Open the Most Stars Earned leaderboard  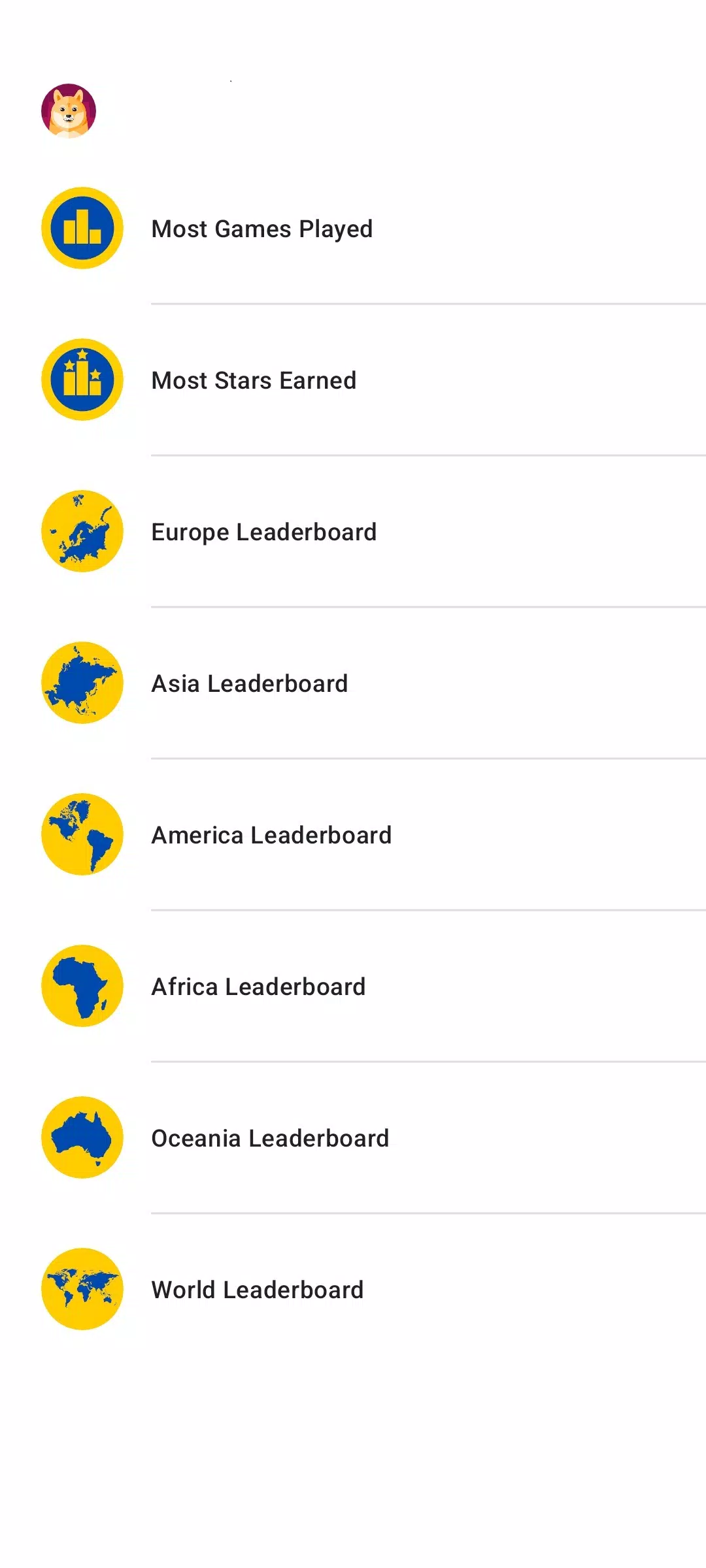click(x=353, y=380)
